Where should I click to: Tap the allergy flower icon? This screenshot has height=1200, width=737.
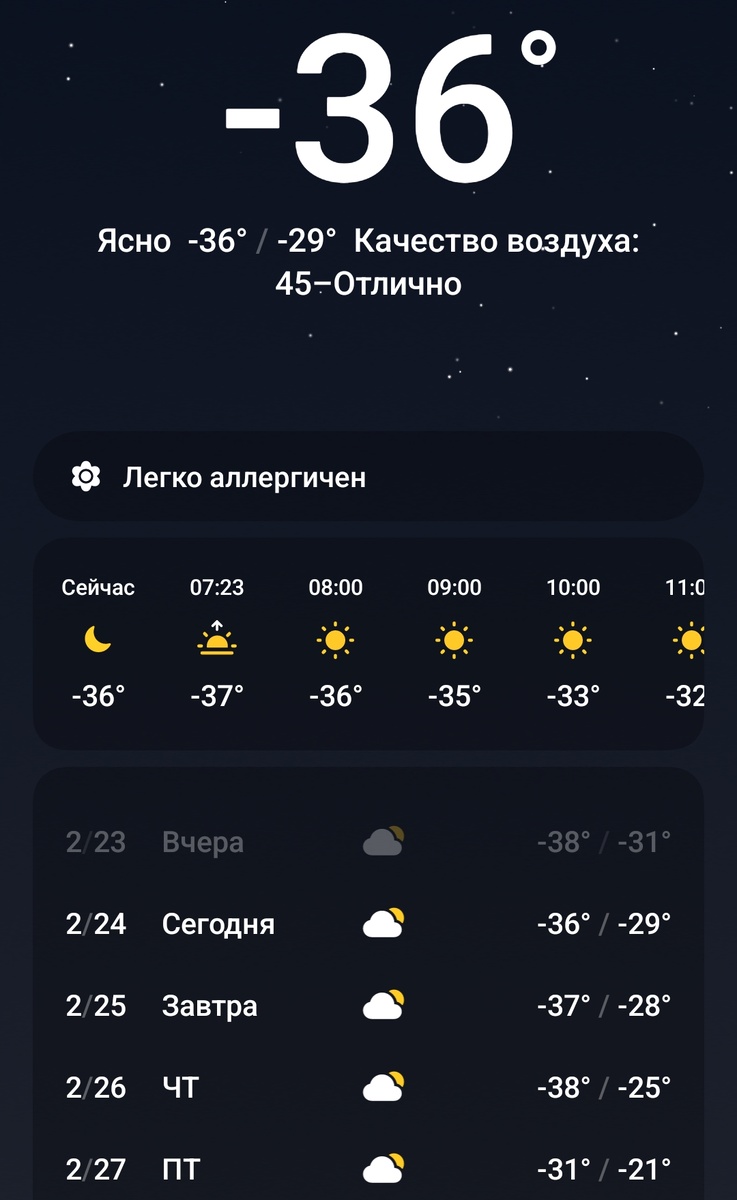[x=90, y=477]
